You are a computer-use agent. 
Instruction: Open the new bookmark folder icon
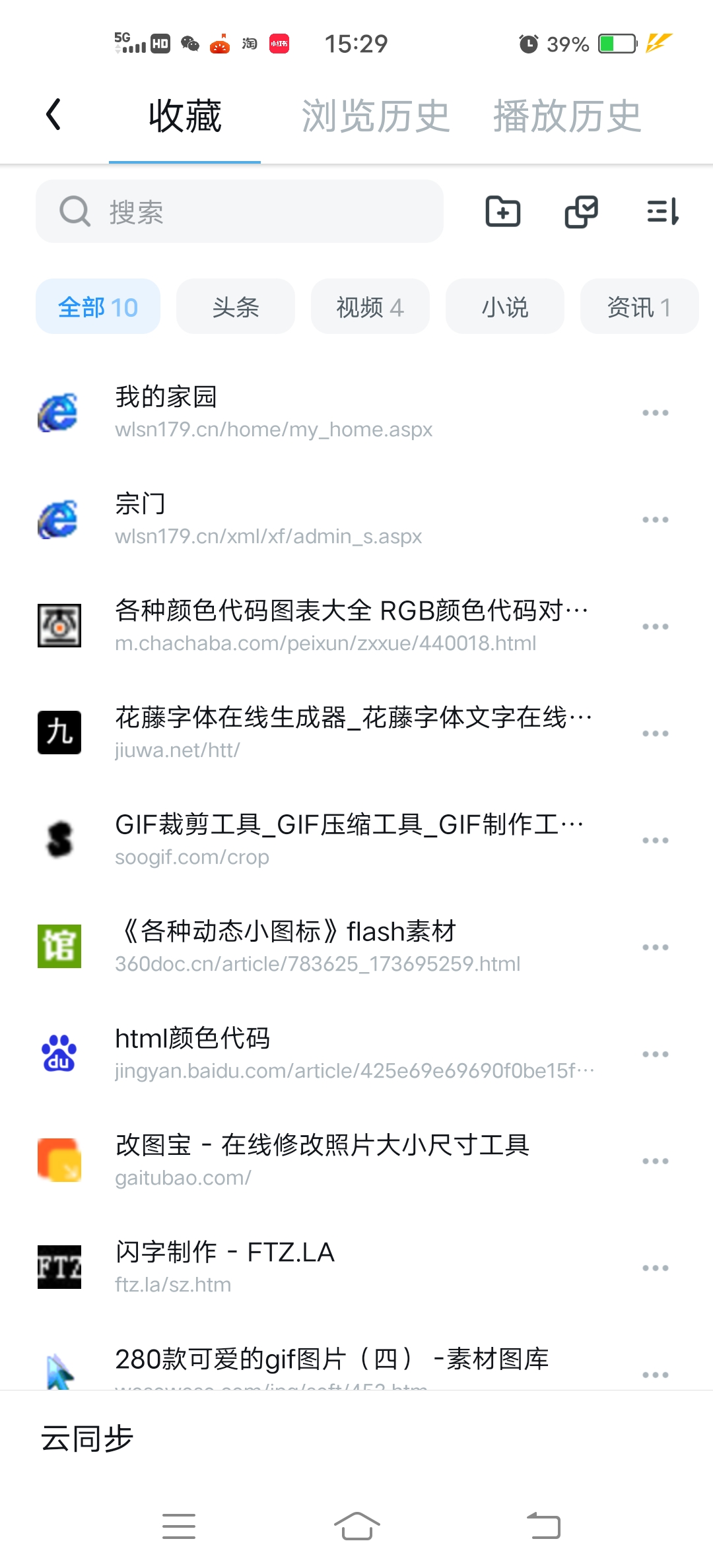click(502, 211)
